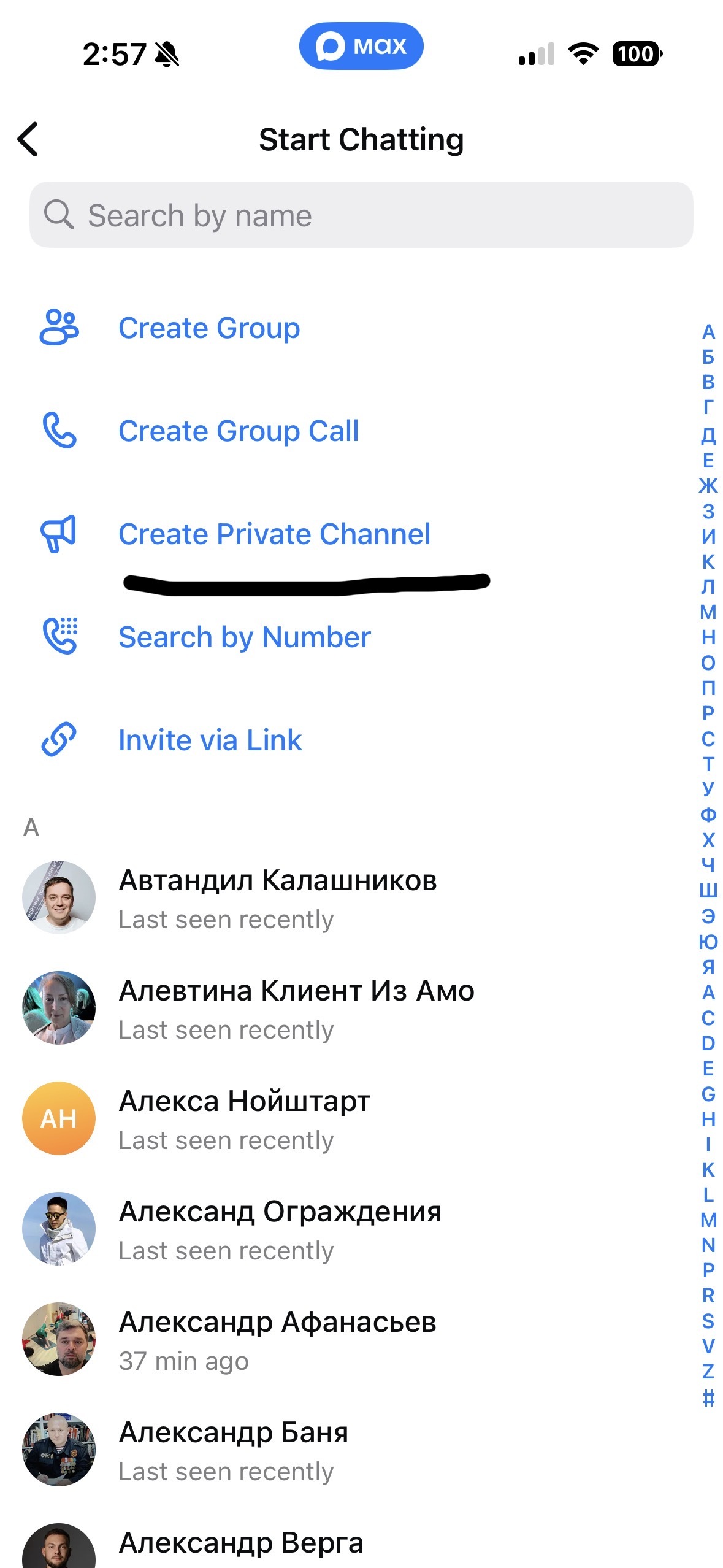Choose Create Private Channel

(x=274, y=534)
